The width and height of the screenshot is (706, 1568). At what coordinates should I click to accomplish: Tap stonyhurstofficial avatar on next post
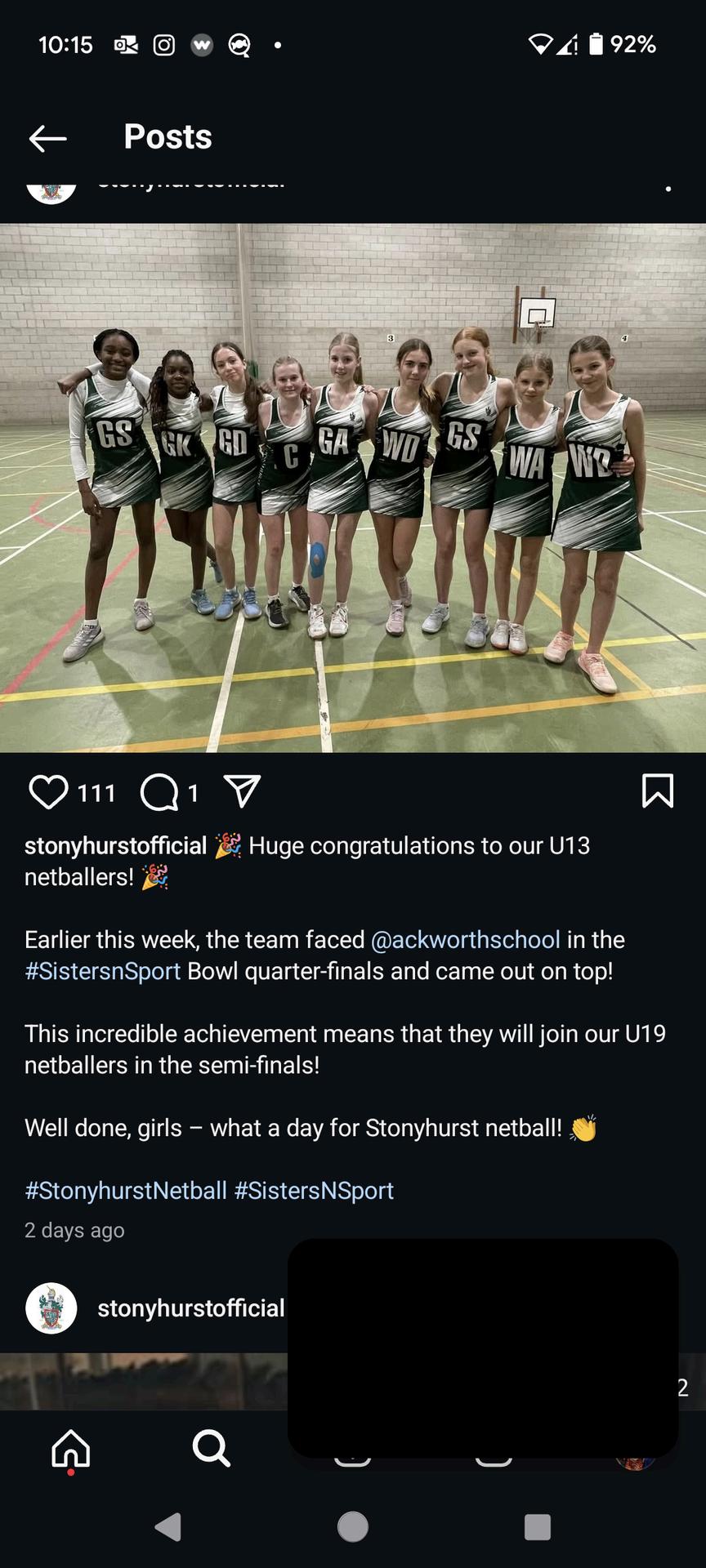tap(51, 1307)
